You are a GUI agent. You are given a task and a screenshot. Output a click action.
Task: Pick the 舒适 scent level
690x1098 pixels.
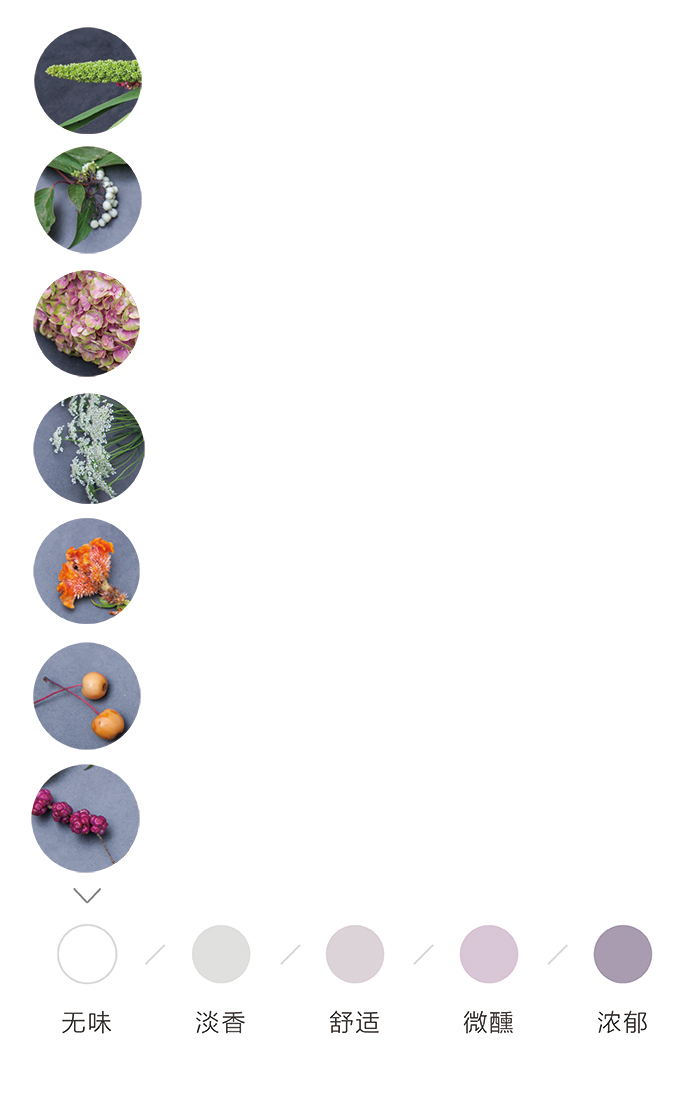pos(355,954)
